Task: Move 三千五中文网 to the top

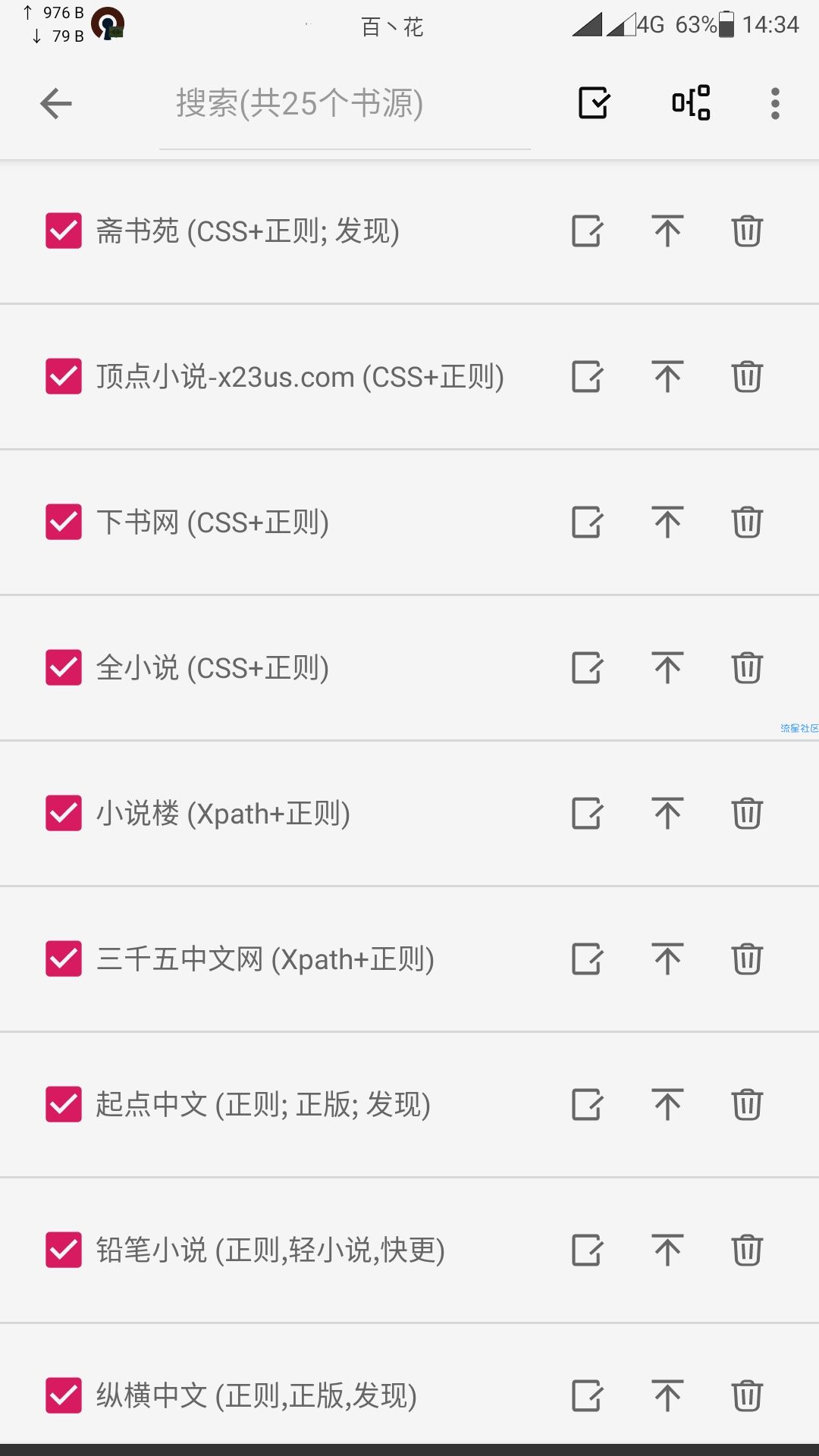Action: pos(667,959)
